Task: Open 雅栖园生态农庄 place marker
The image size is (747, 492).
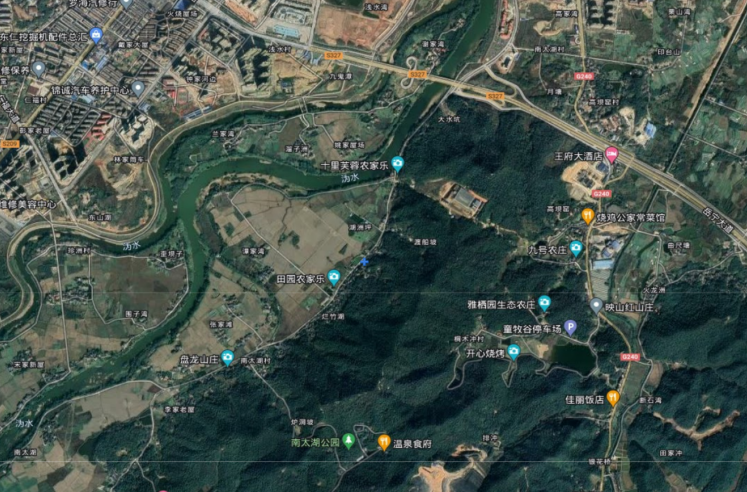Action: click(545, 302)
